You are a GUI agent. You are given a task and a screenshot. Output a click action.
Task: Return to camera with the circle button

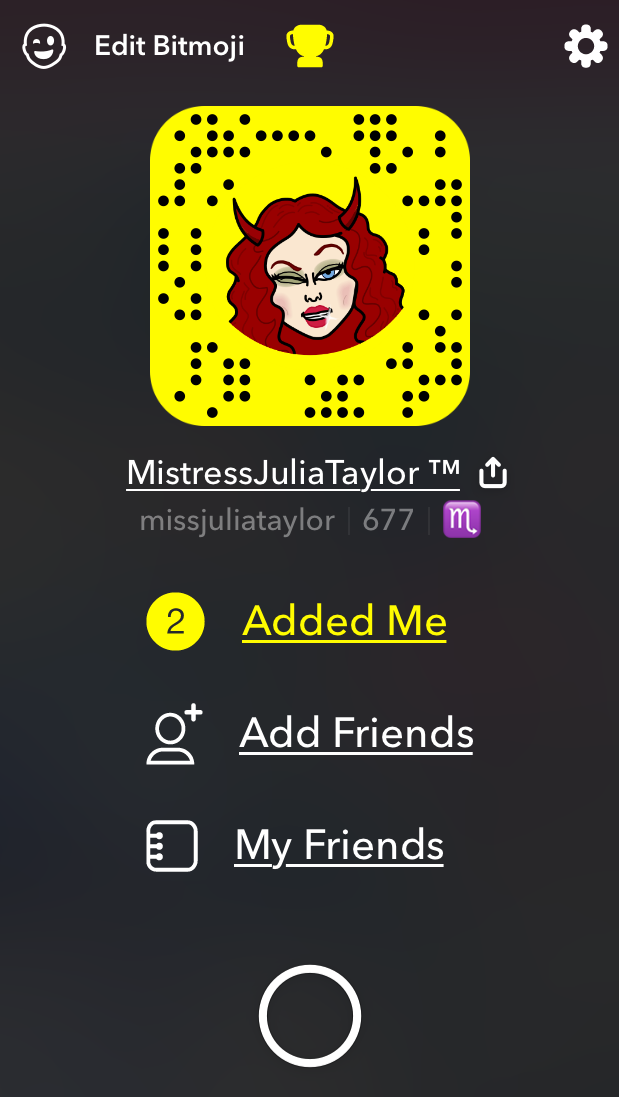[310, 1016]
